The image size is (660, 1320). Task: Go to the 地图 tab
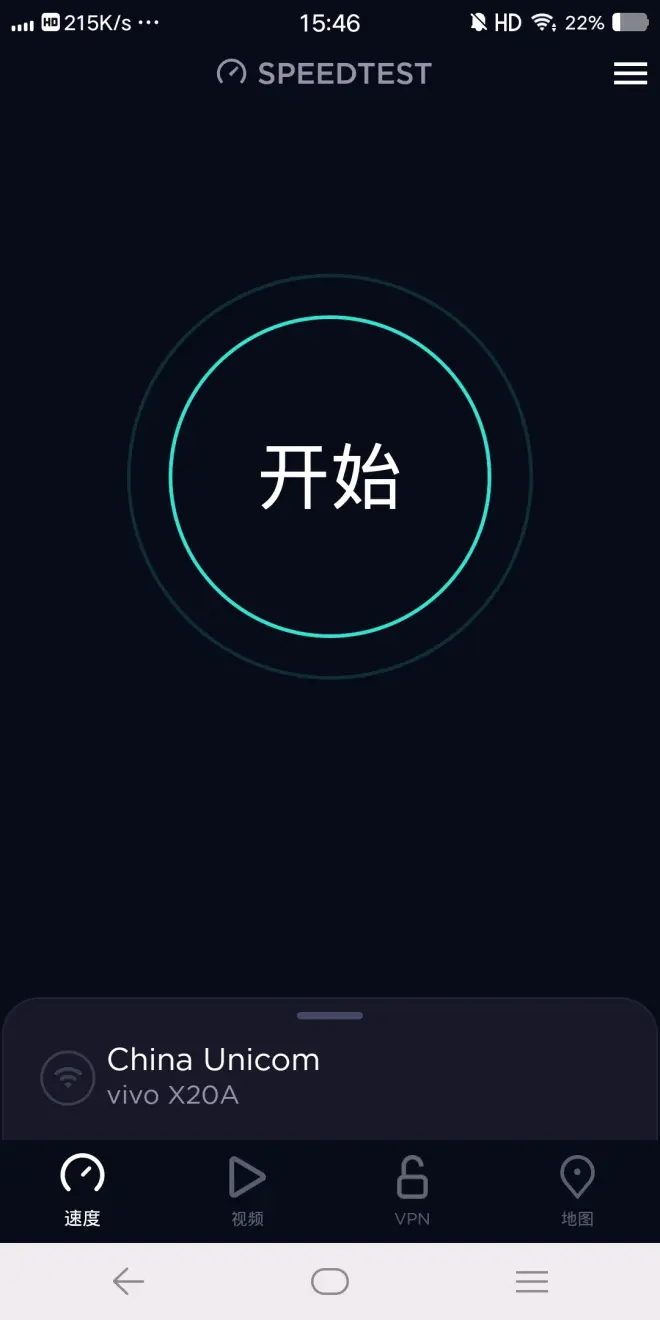(x=577, y=1191)
